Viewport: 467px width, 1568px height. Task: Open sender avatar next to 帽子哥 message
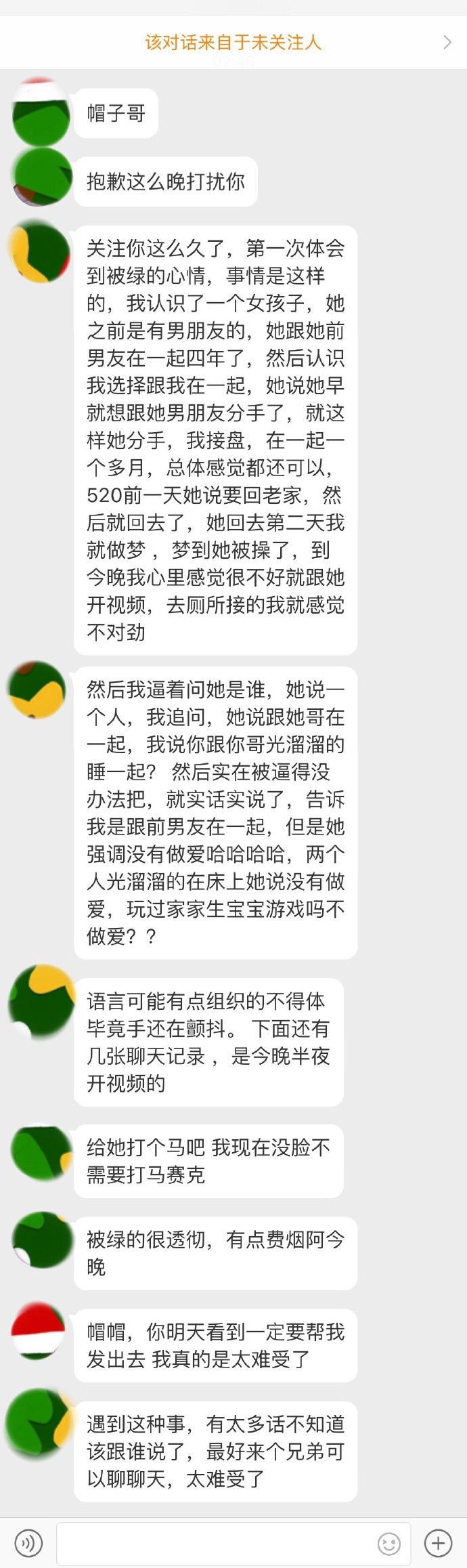click(x=42, y=113)
